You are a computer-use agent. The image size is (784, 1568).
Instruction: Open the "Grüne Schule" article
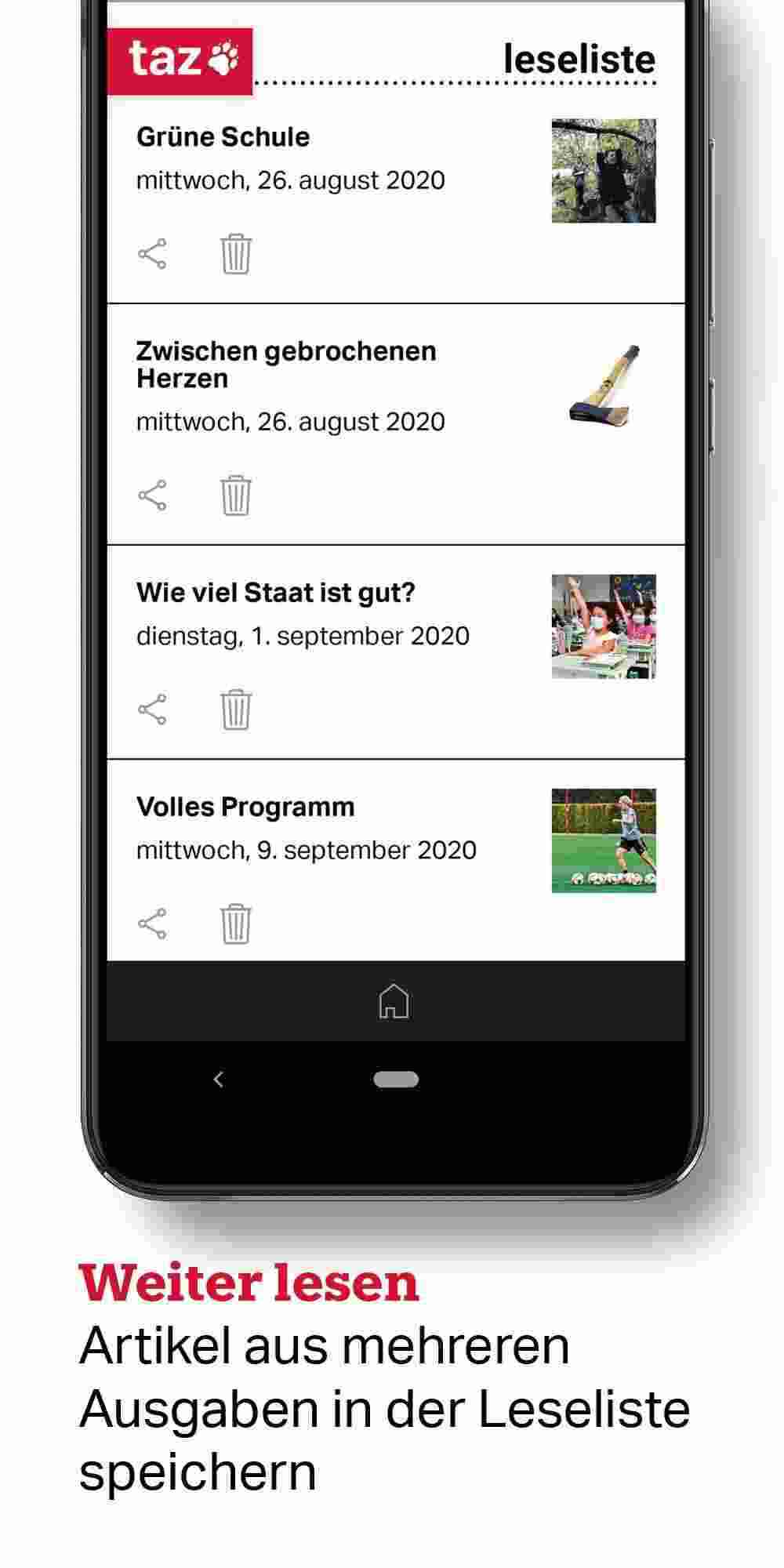point(223,137)
